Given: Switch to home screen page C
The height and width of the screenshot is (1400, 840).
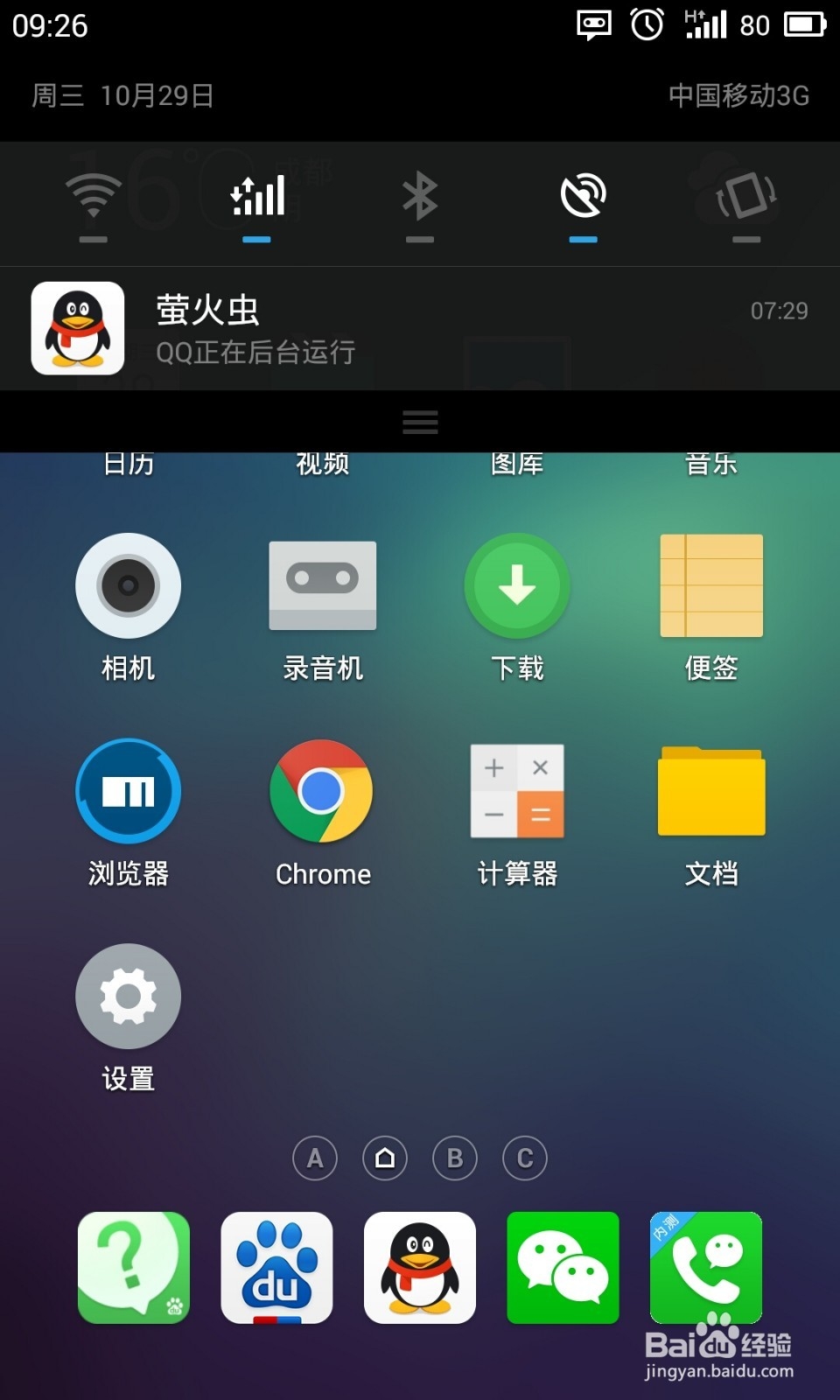Looking at the screenshot, I should tap(525, 1158).
